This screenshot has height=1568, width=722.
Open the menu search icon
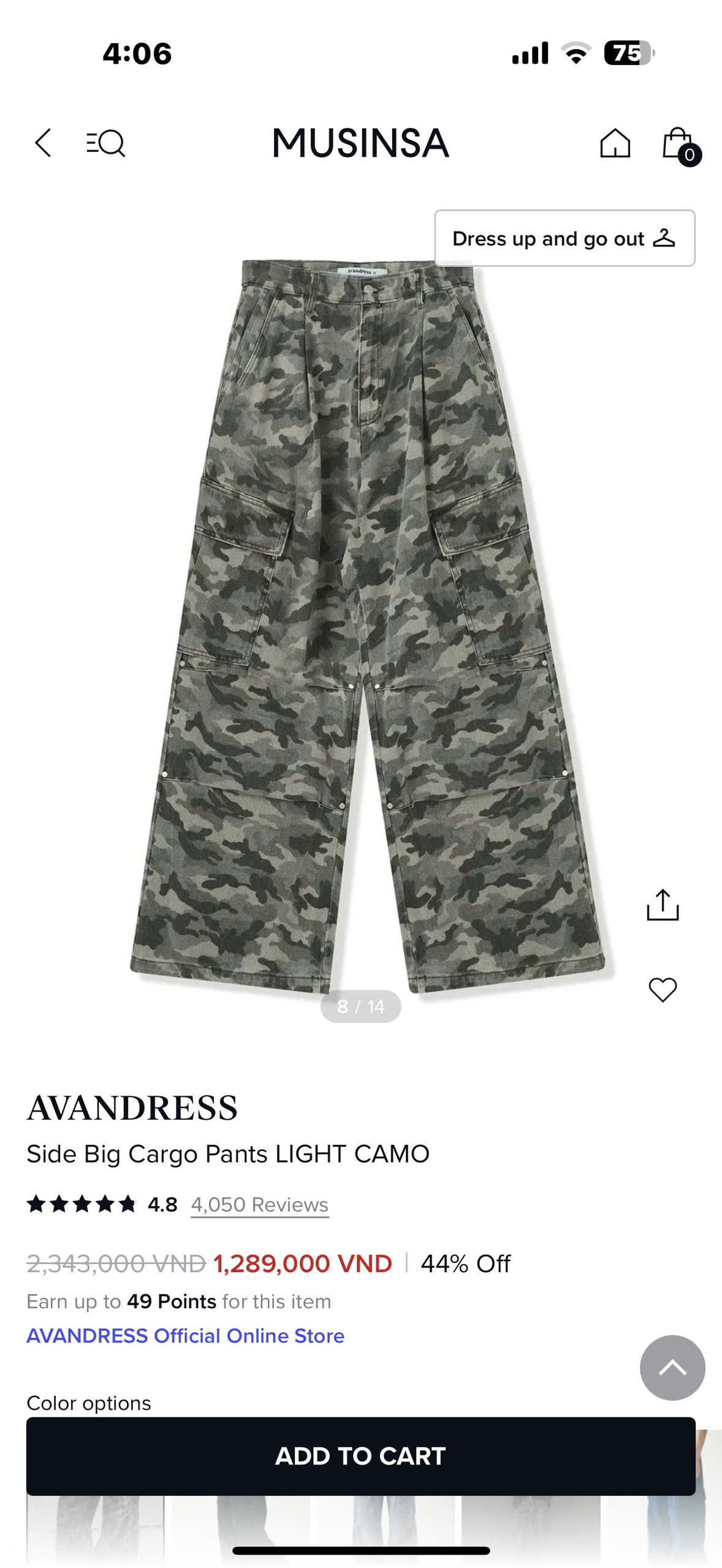coord(105,143)
